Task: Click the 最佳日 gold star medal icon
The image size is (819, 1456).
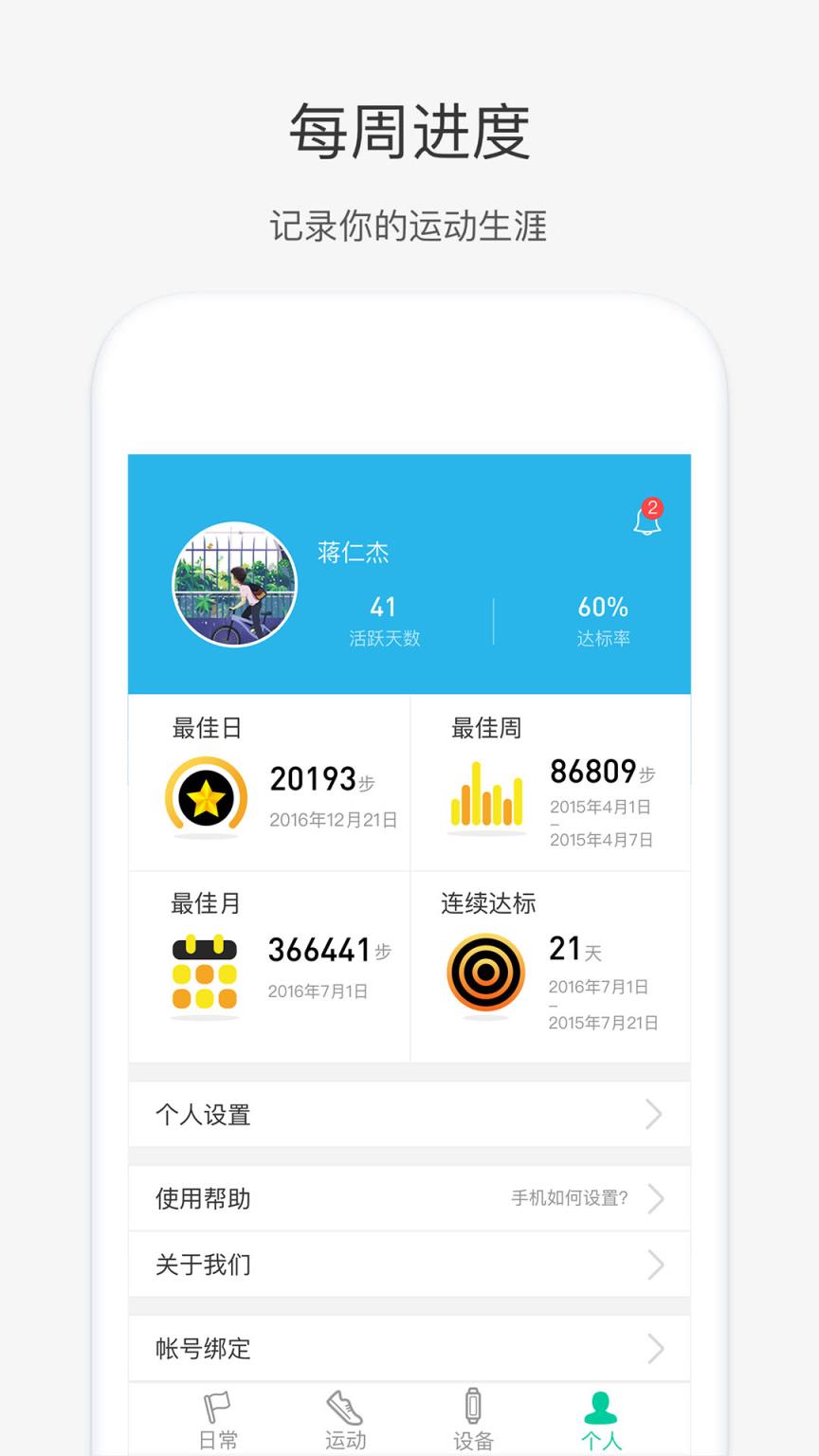Action: pyautogui.click(x=207, y=796)
